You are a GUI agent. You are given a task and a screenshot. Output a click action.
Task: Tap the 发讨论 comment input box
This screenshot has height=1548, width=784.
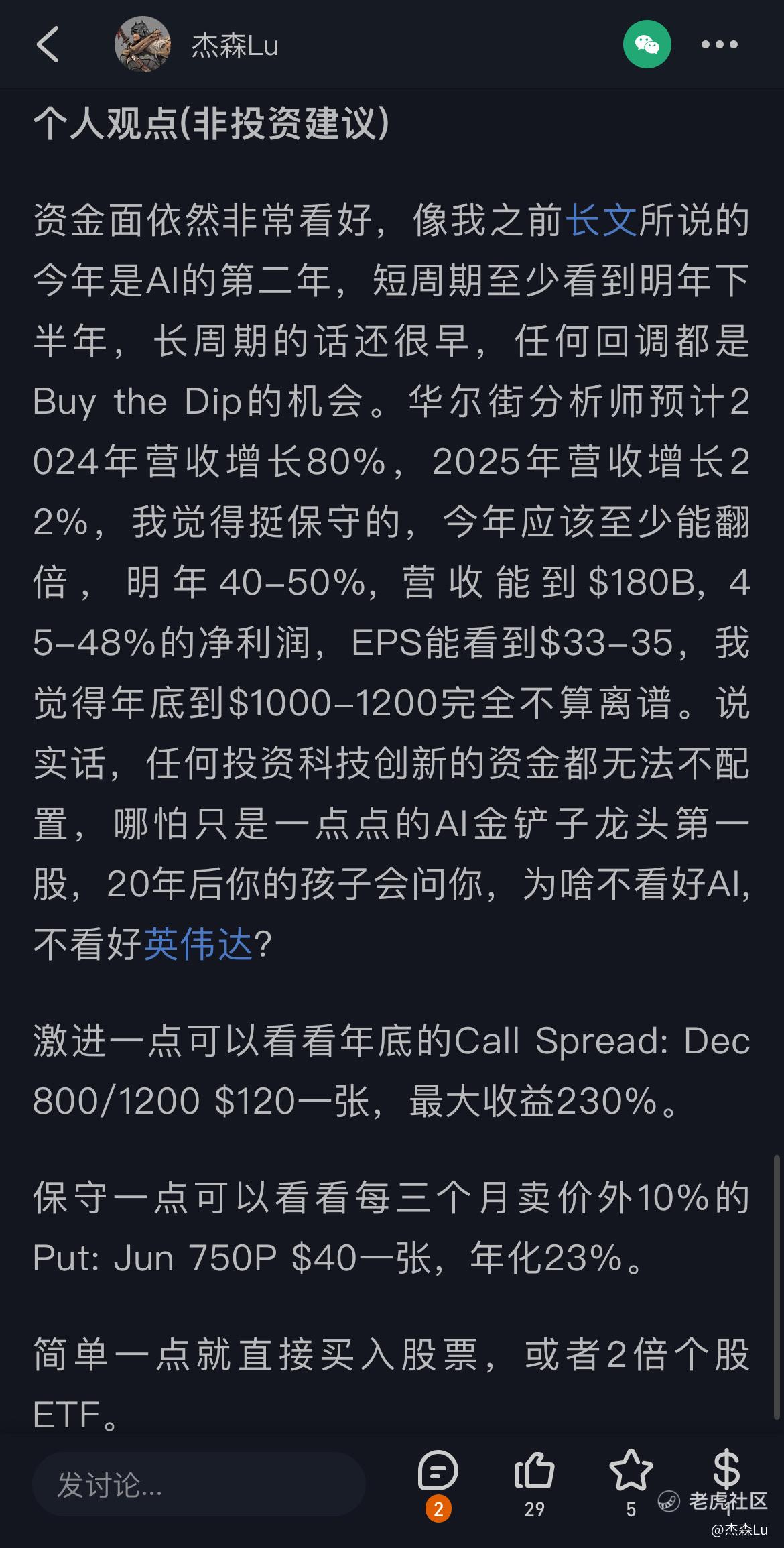198,1484
